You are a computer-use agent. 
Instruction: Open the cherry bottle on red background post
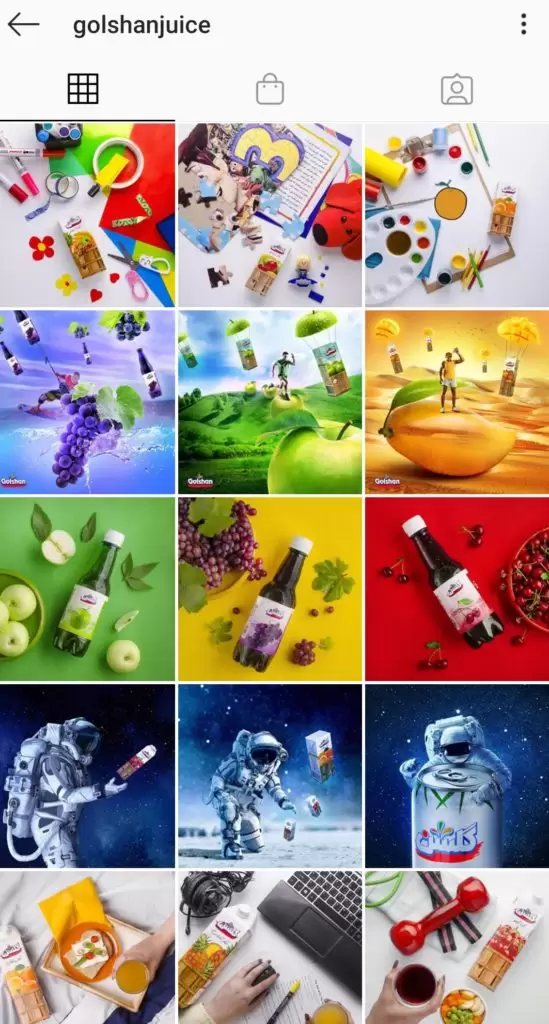(x=457, y=589)
